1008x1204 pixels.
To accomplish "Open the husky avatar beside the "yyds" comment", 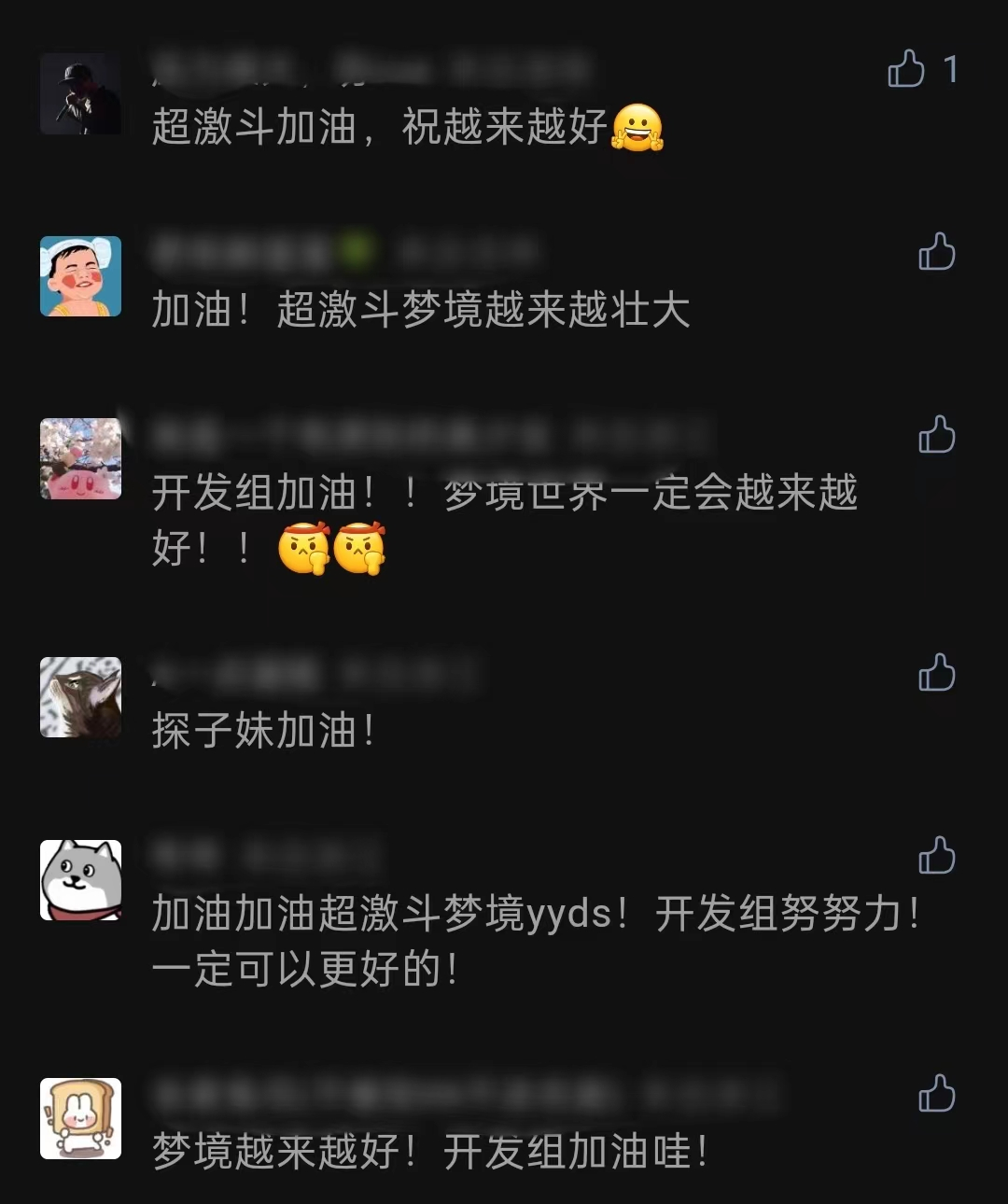I will [80, 880].
